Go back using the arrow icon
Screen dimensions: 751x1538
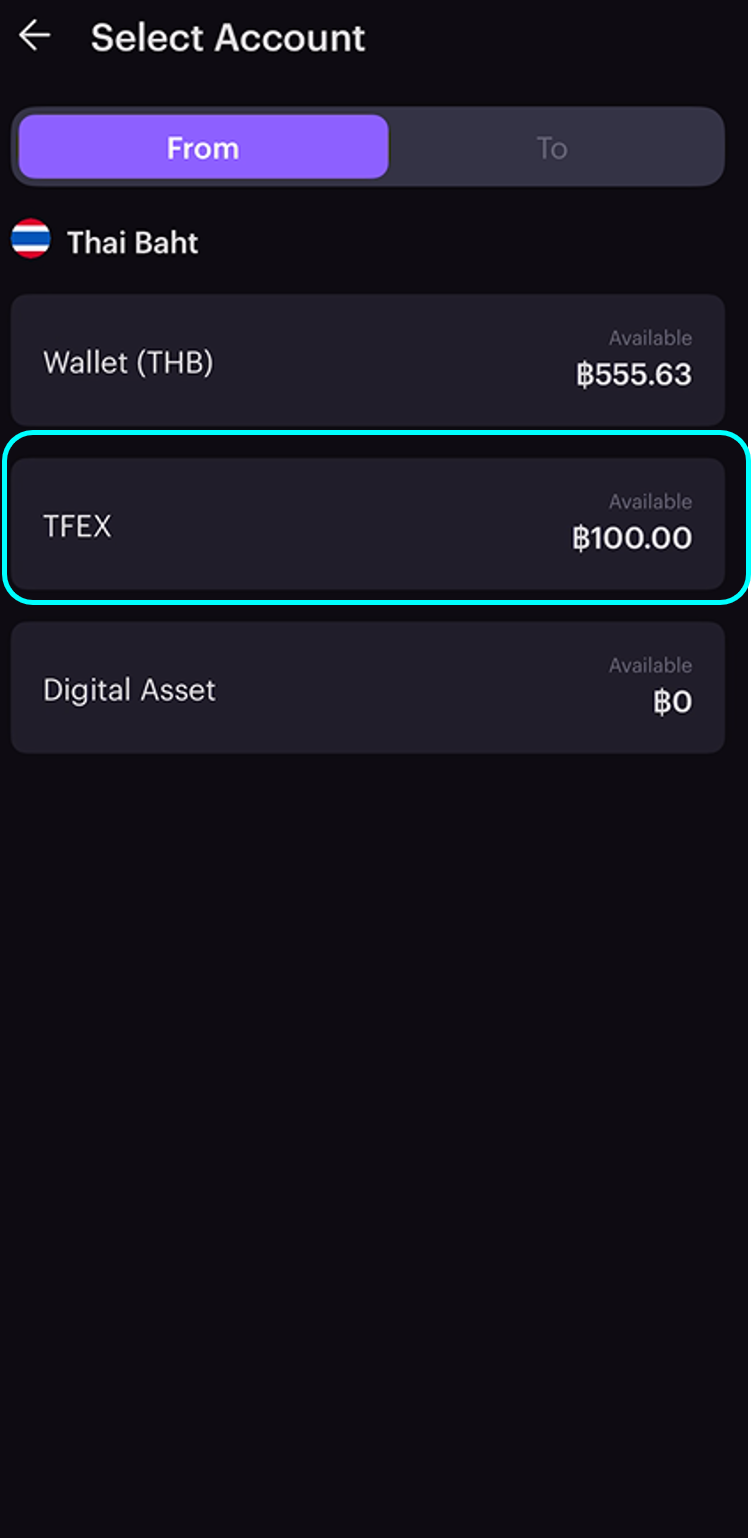35,37
